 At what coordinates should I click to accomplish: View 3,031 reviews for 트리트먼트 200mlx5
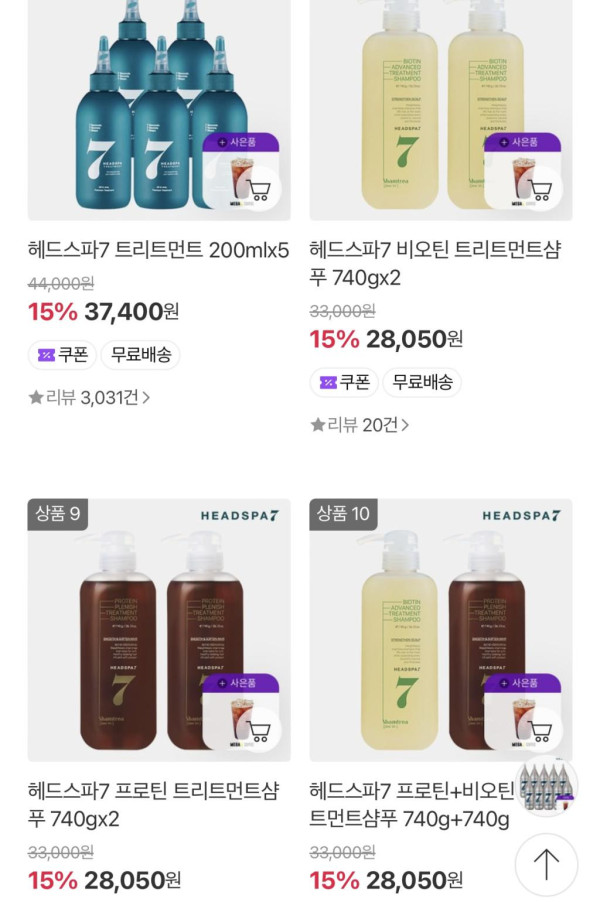point(90,397)
